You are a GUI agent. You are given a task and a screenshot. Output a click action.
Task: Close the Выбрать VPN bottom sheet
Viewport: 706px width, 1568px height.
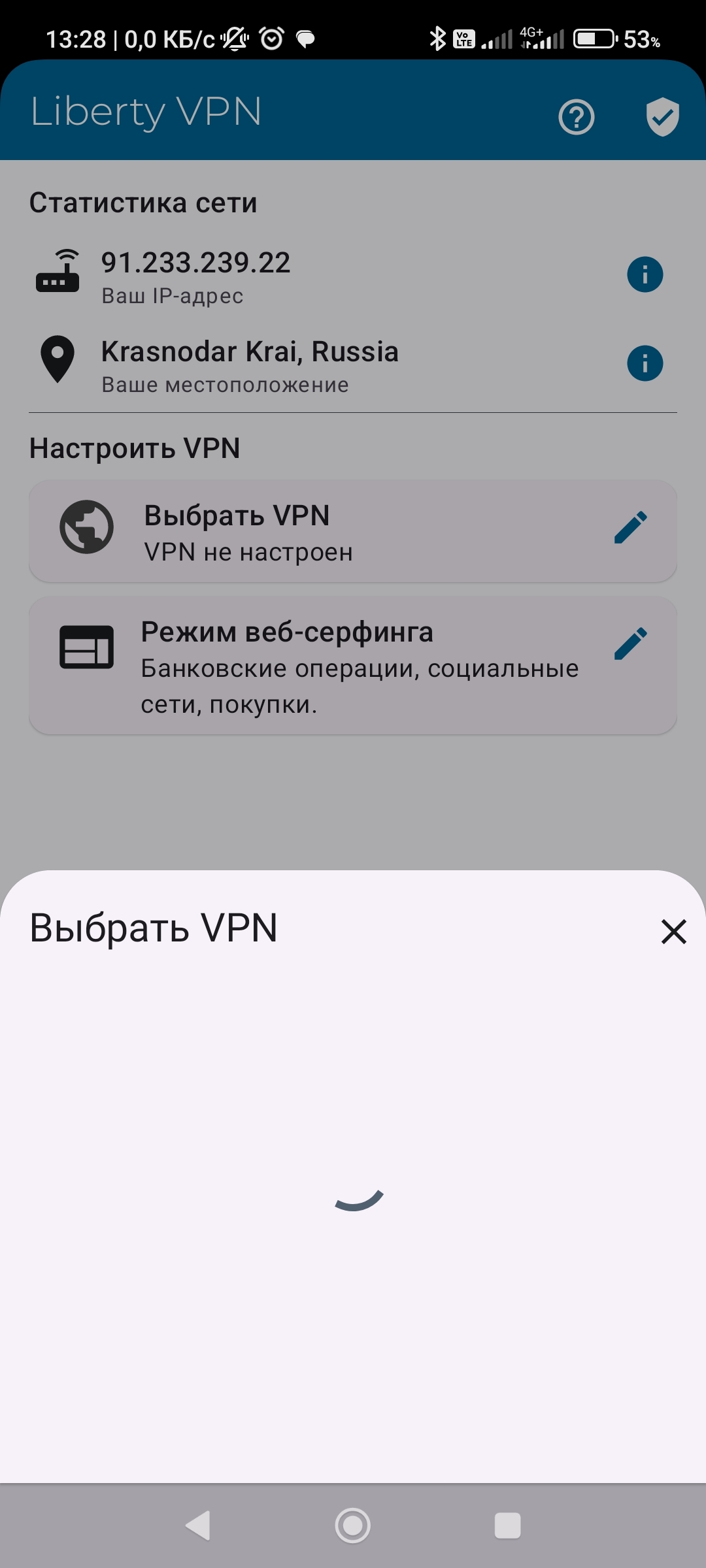673,932
